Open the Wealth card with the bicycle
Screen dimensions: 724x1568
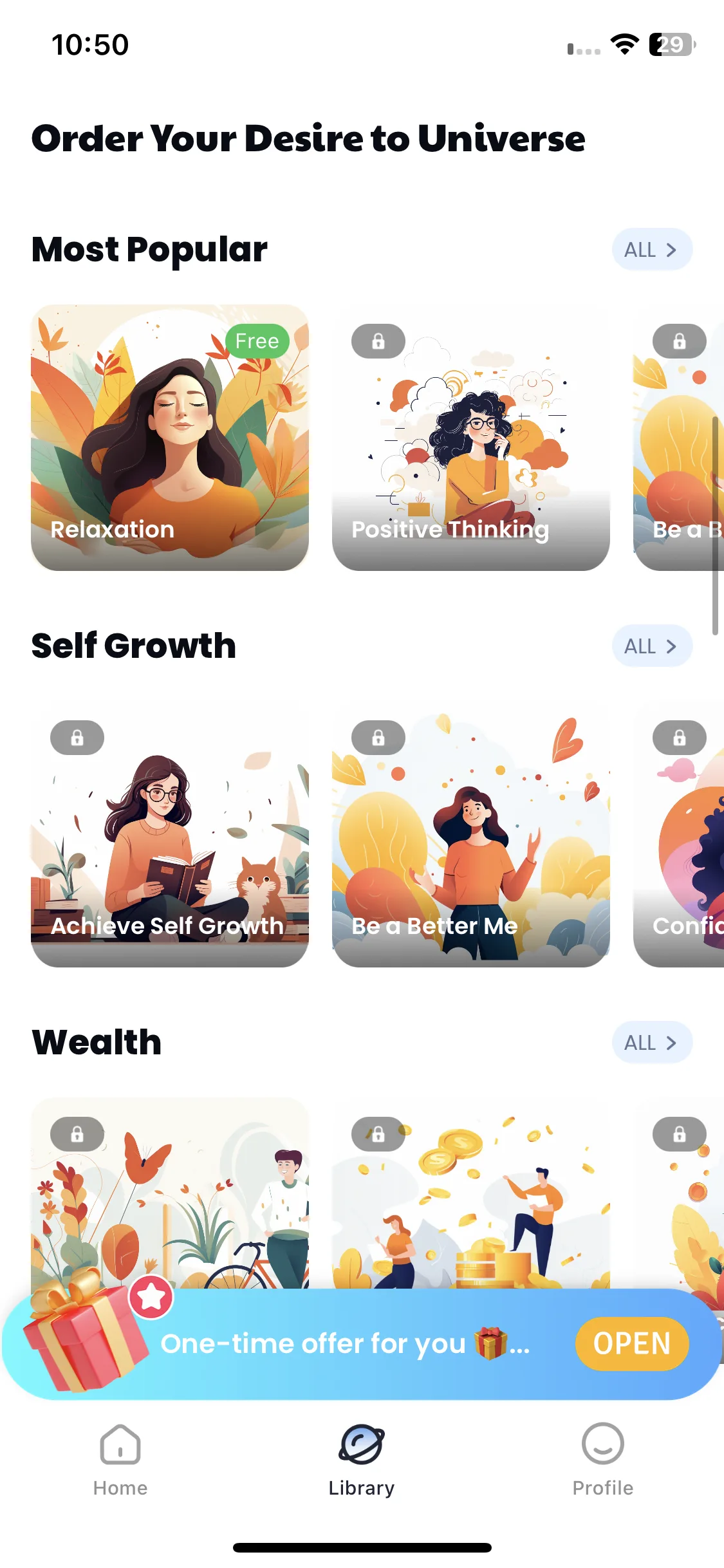[170, 1197]
